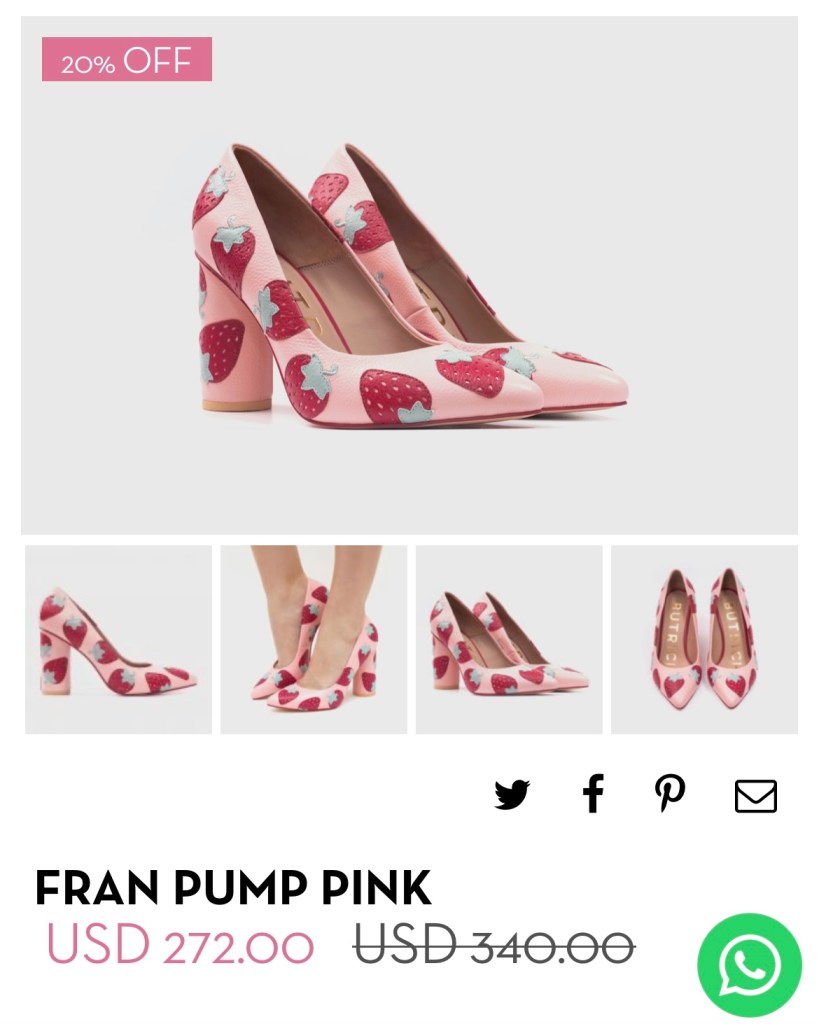Start a WhatsApp chat with the store
Viewport: 819px width, 1024px height.
(x=749, y=965)
